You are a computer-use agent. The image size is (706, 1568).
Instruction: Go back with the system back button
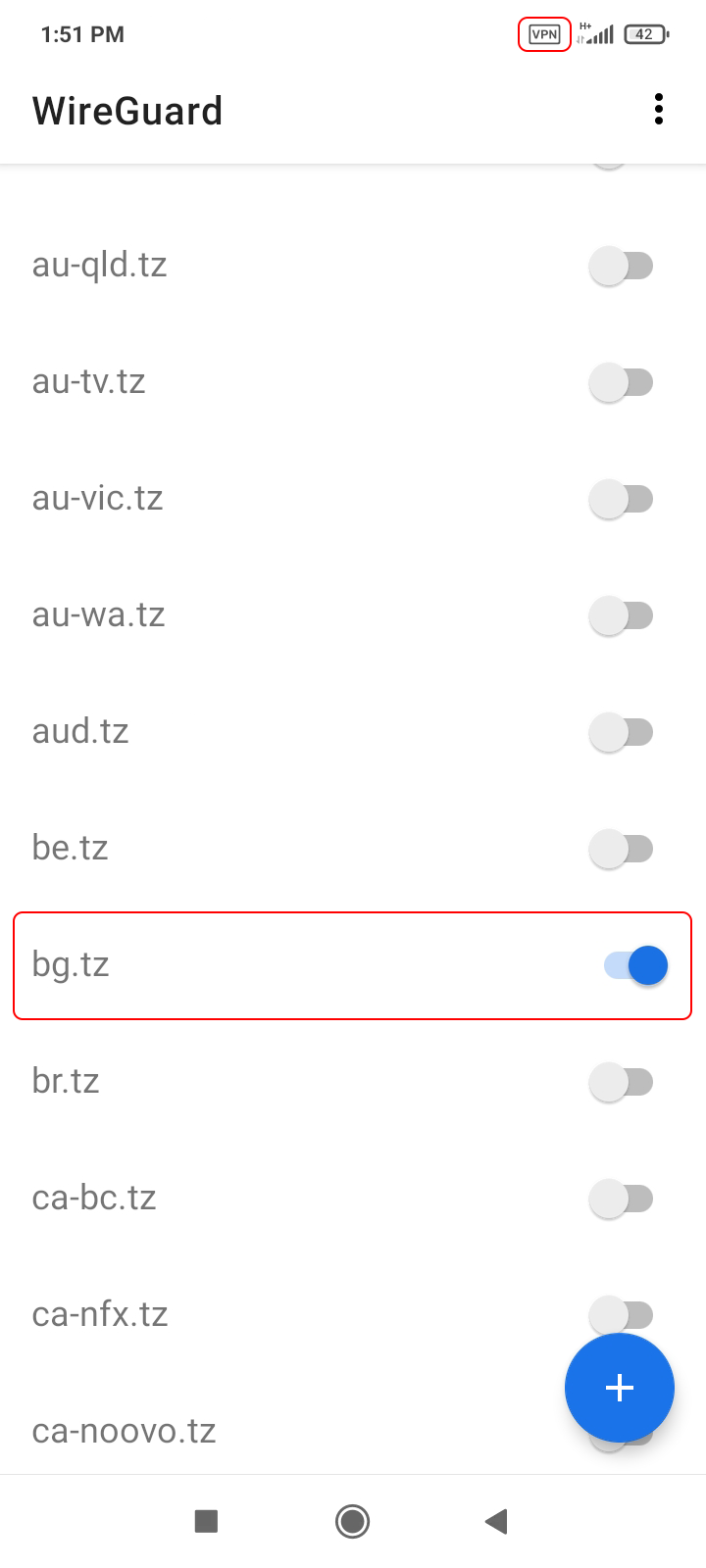point(496,1521)
